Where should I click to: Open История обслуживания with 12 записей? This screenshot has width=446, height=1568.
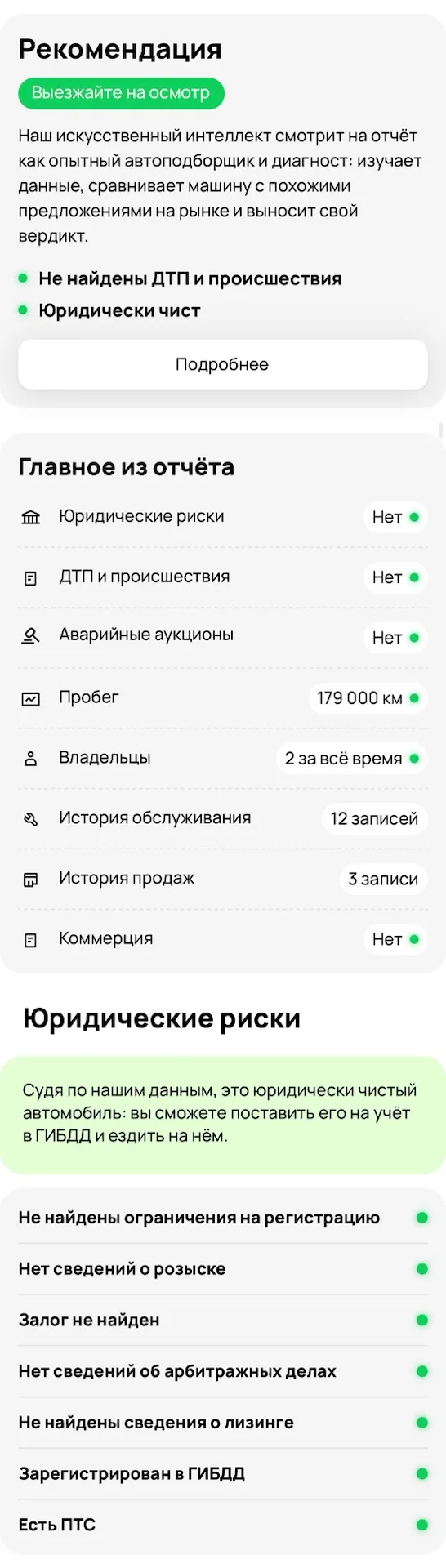pyautogui.click(x=223, y=818)
